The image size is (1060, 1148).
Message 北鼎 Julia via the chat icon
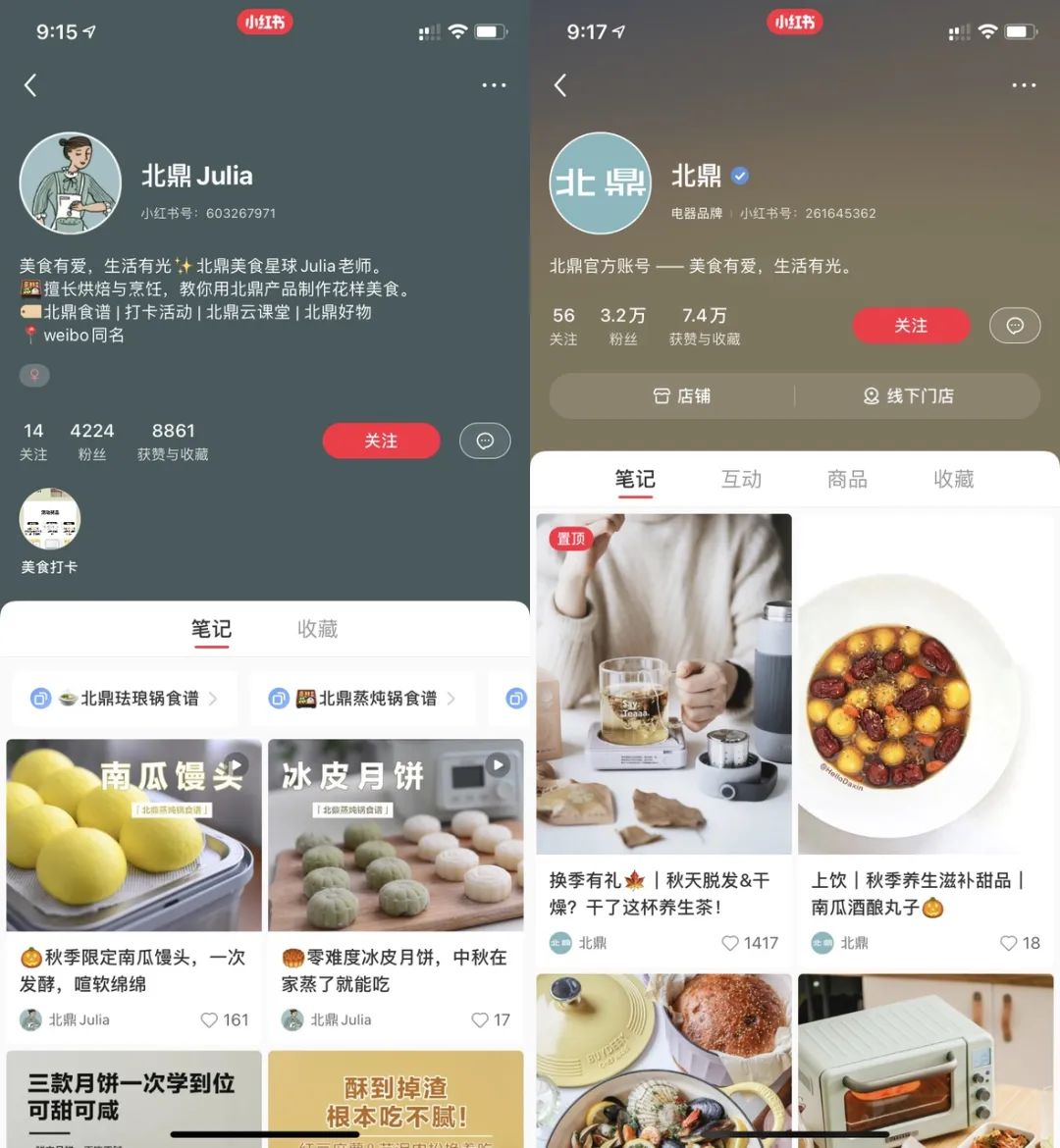[485, 442]
